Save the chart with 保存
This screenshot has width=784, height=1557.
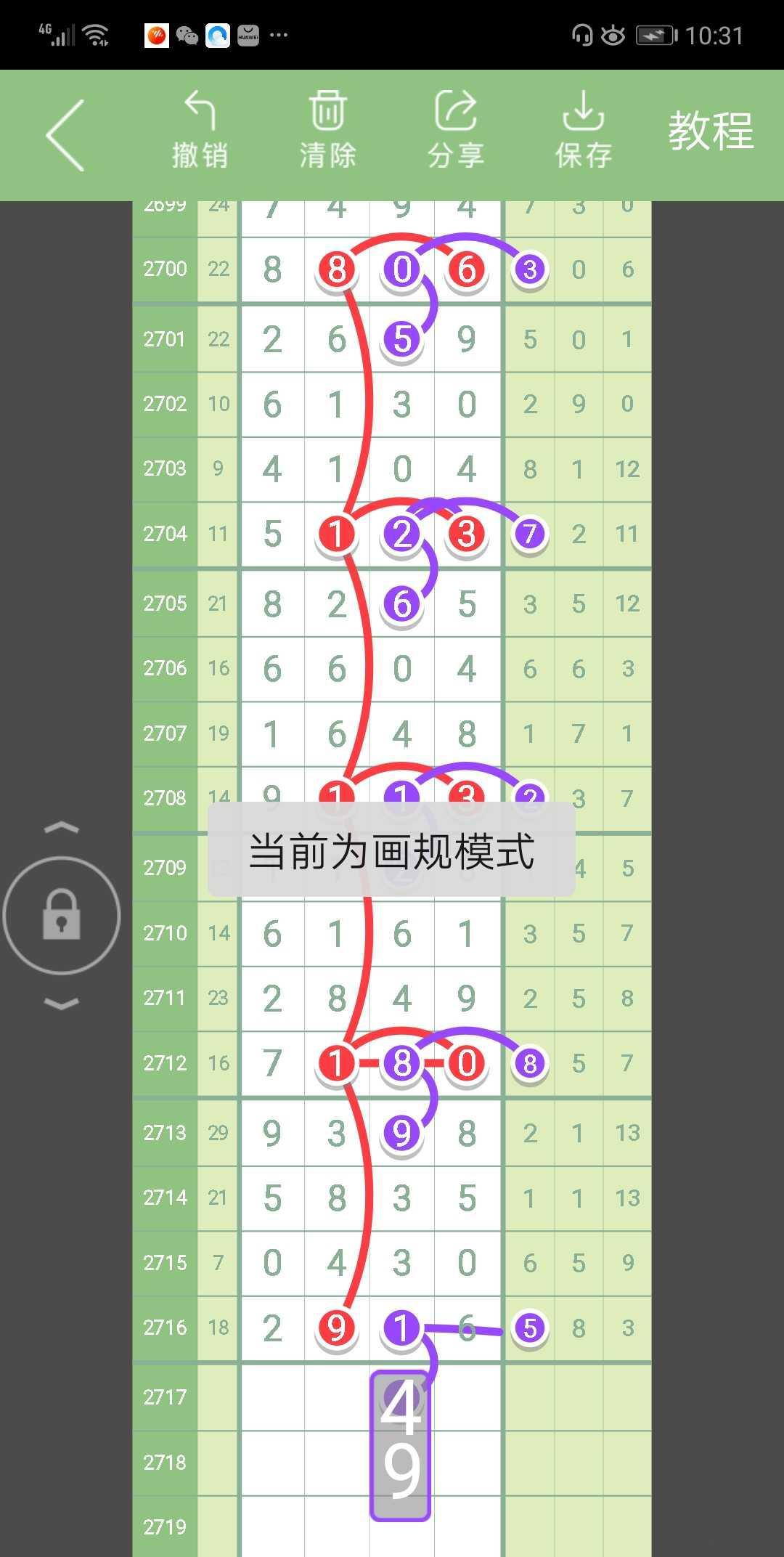click(x=583, y=130)
